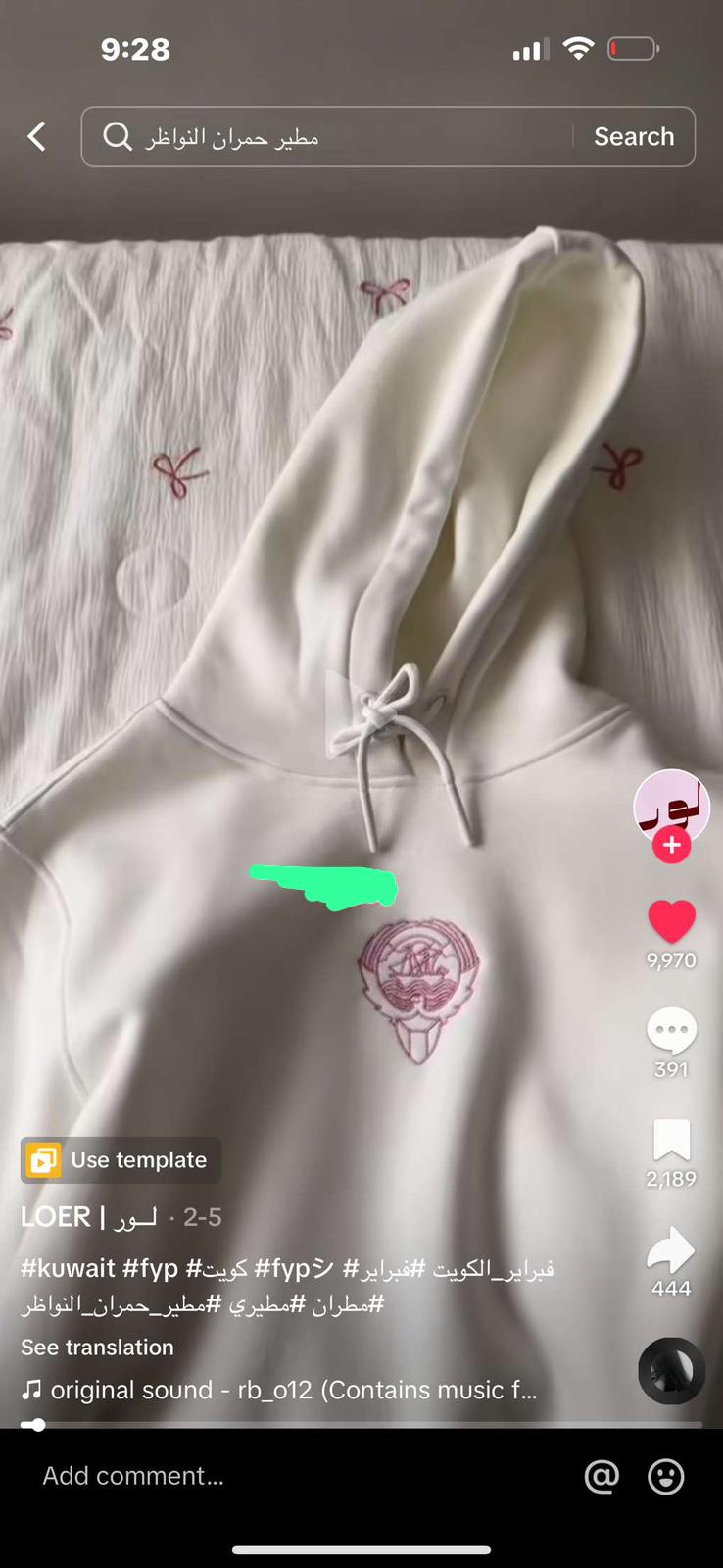723x1568 pixels.
Task: Open the spinning sound disc
Action: (672, 1371)
